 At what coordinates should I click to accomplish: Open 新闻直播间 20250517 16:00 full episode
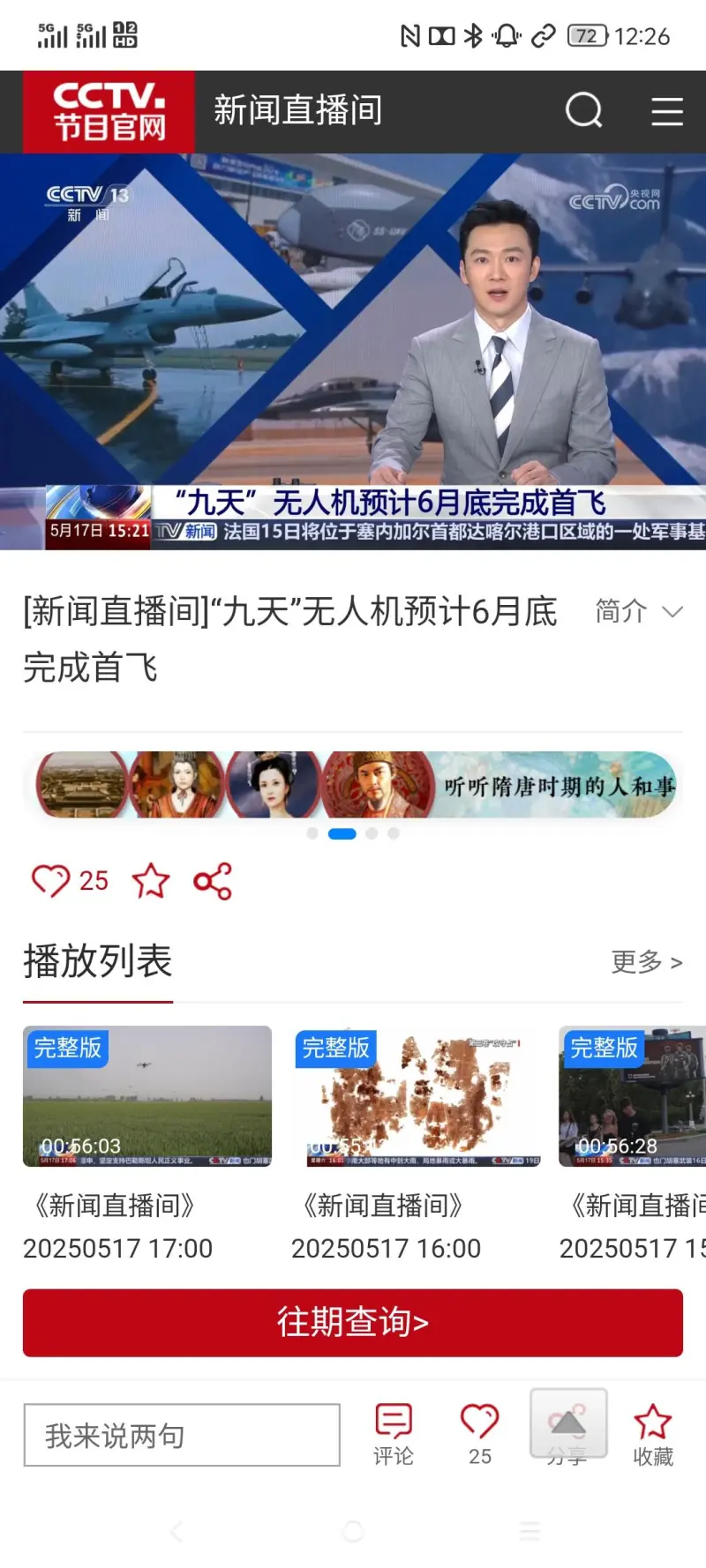[416, 1096]
